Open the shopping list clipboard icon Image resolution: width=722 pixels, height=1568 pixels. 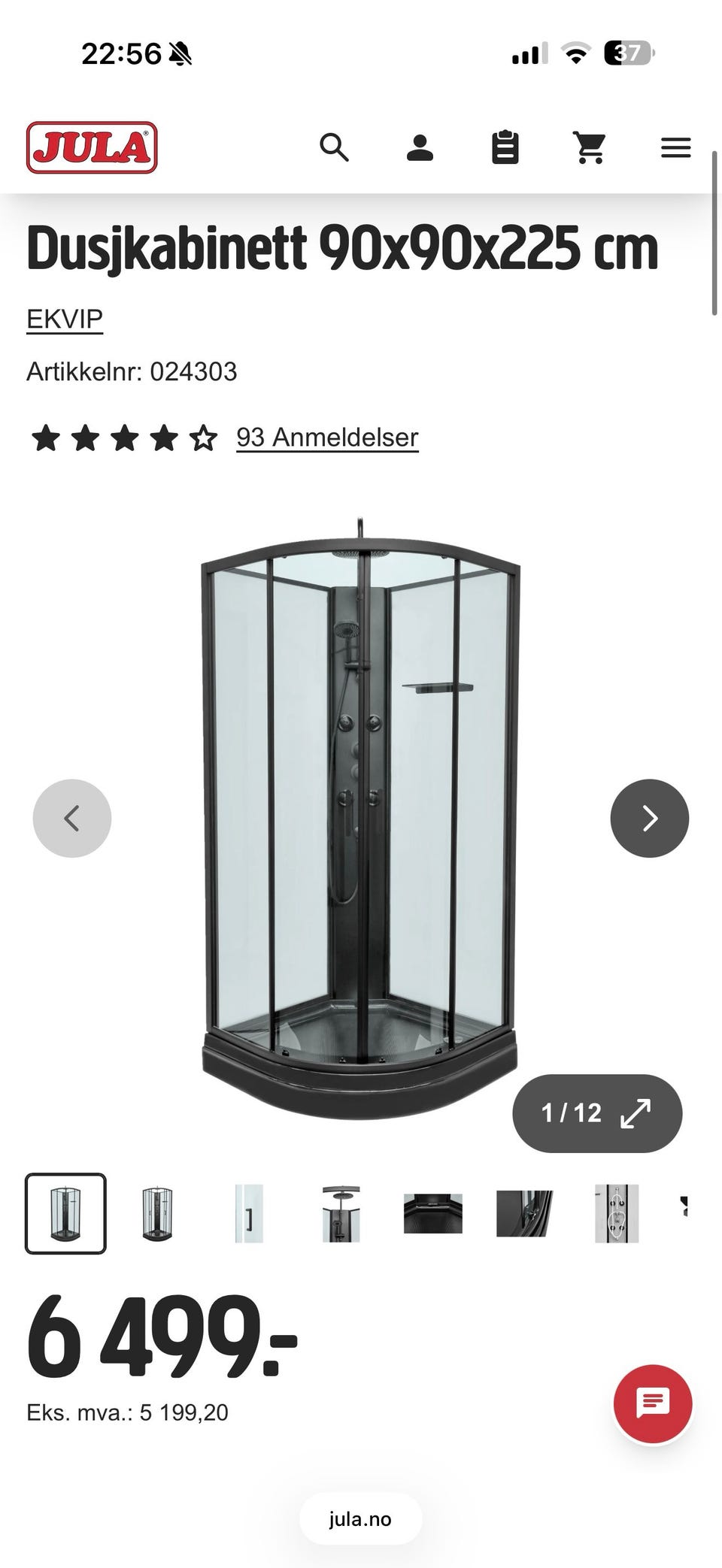pos(505,147)
